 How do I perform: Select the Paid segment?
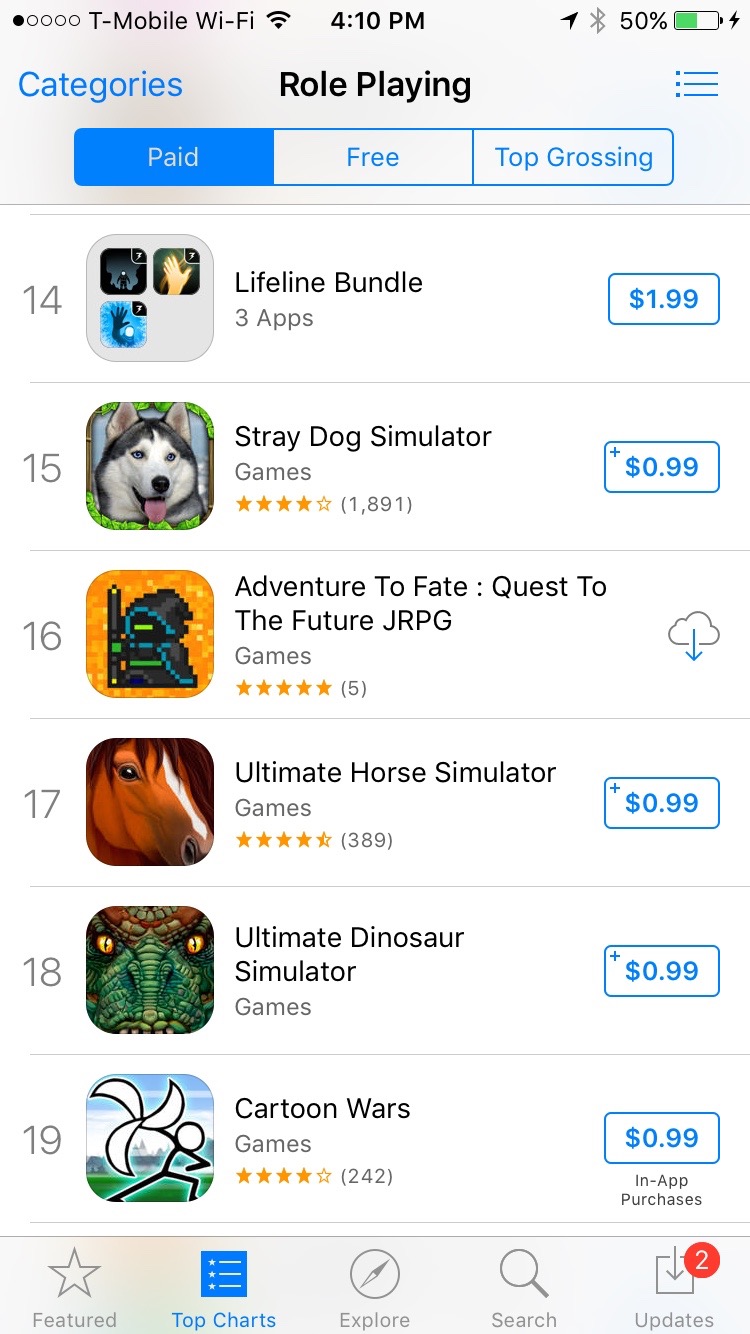pyautogui.click(x=174, y=157)
